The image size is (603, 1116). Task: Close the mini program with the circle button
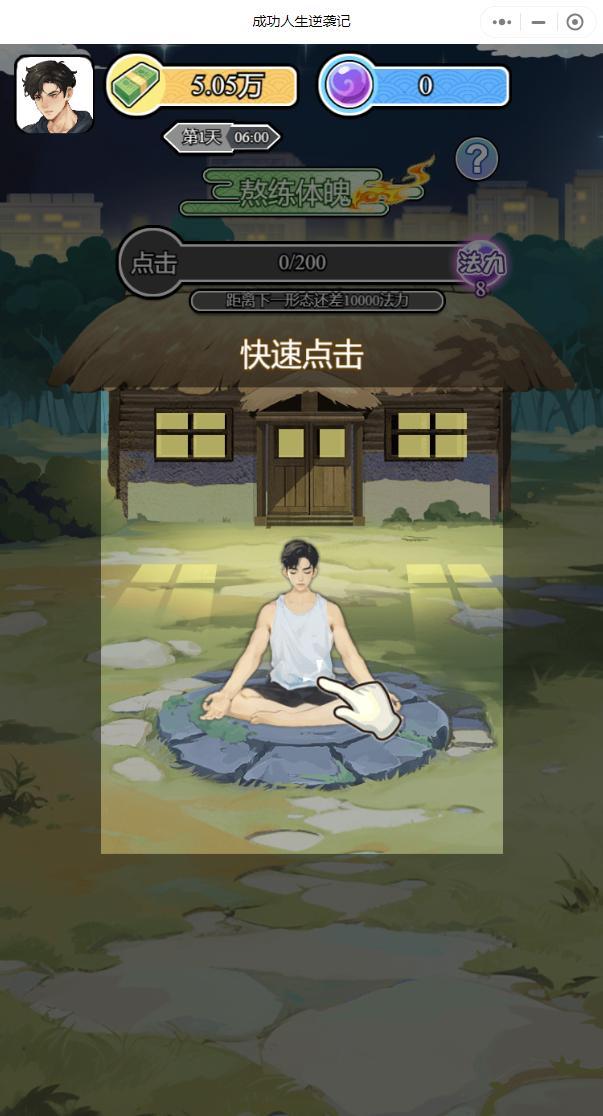(575, 22)
